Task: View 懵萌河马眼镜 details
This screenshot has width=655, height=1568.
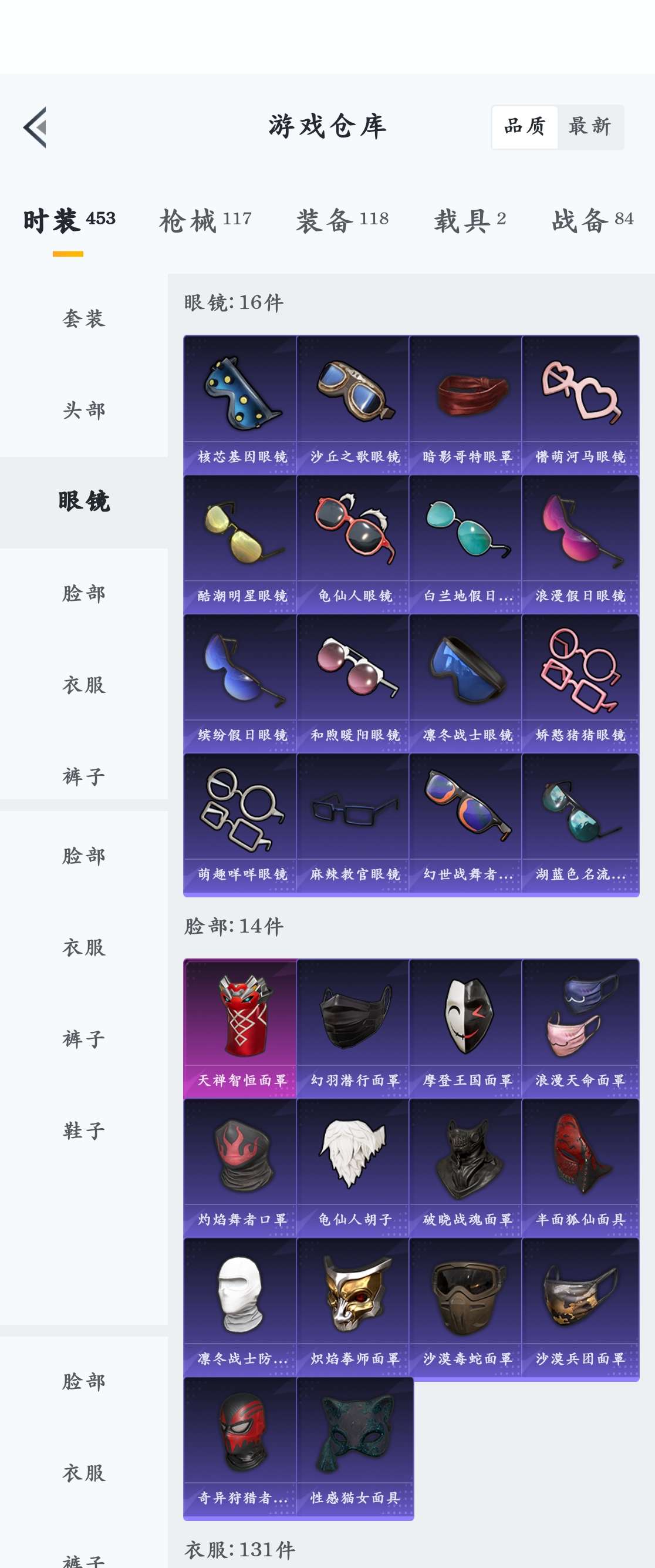Action: tap(580, 405)
